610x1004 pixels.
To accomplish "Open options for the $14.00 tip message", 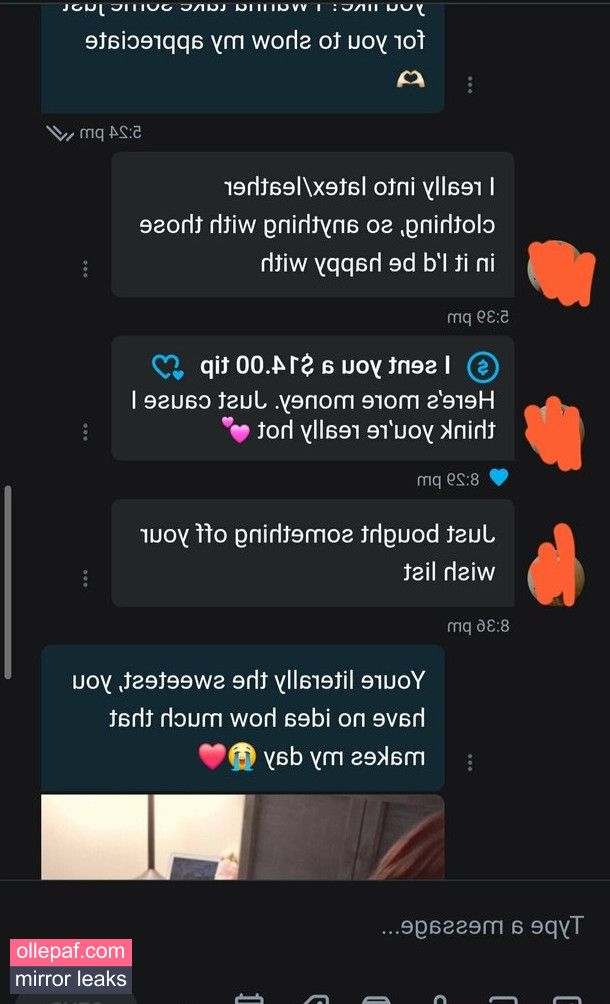I will pyautogui.click(x=85, y=432).
